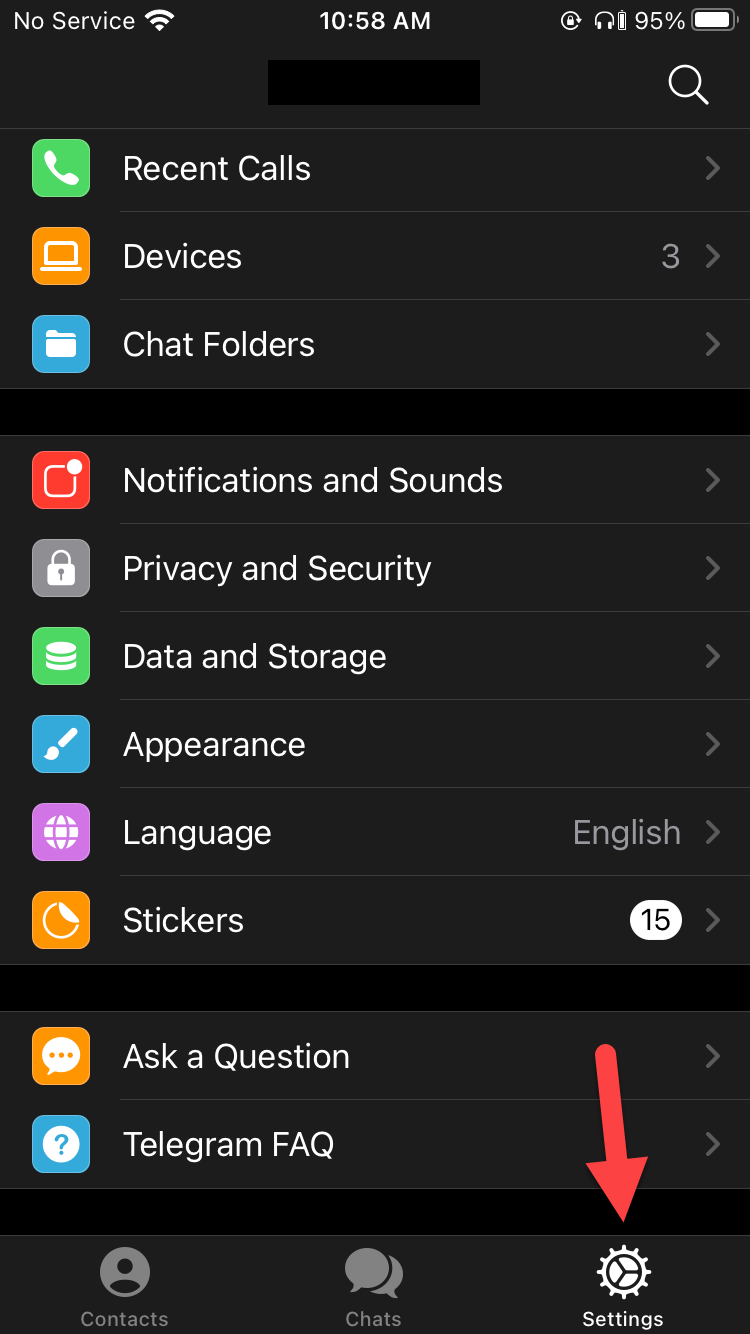
Task: Open Recent Calls
Action: 375,169
